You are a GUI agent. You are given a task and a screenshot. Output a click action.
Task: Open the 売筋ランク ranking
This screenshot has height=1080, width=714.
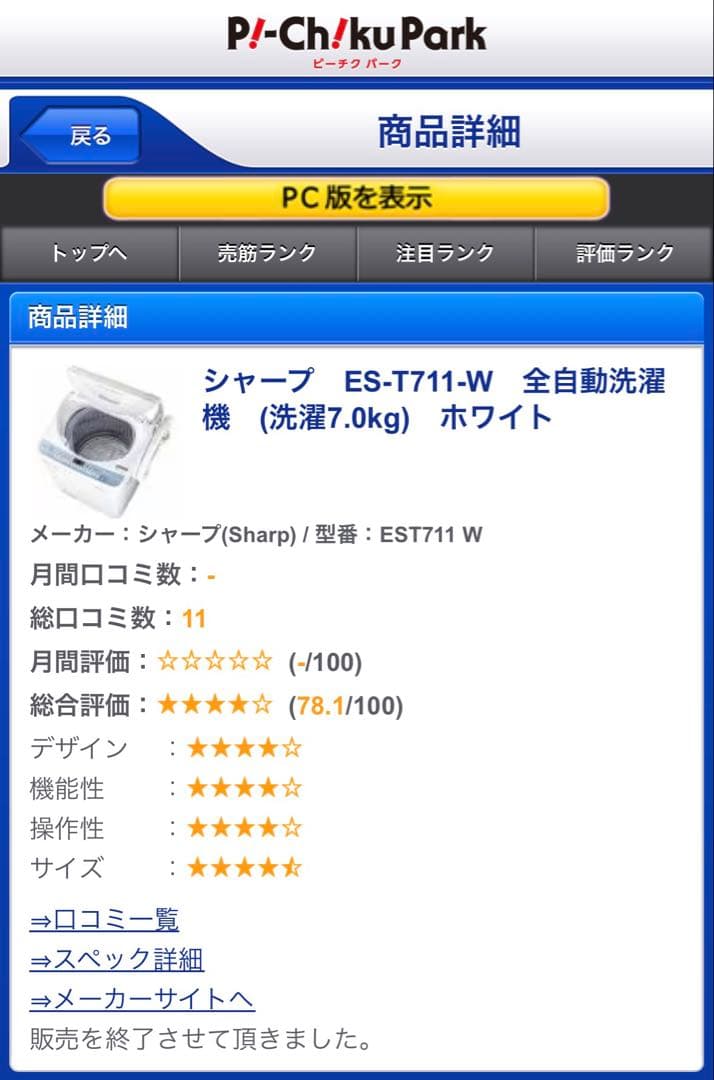click(x=267, y=253)
